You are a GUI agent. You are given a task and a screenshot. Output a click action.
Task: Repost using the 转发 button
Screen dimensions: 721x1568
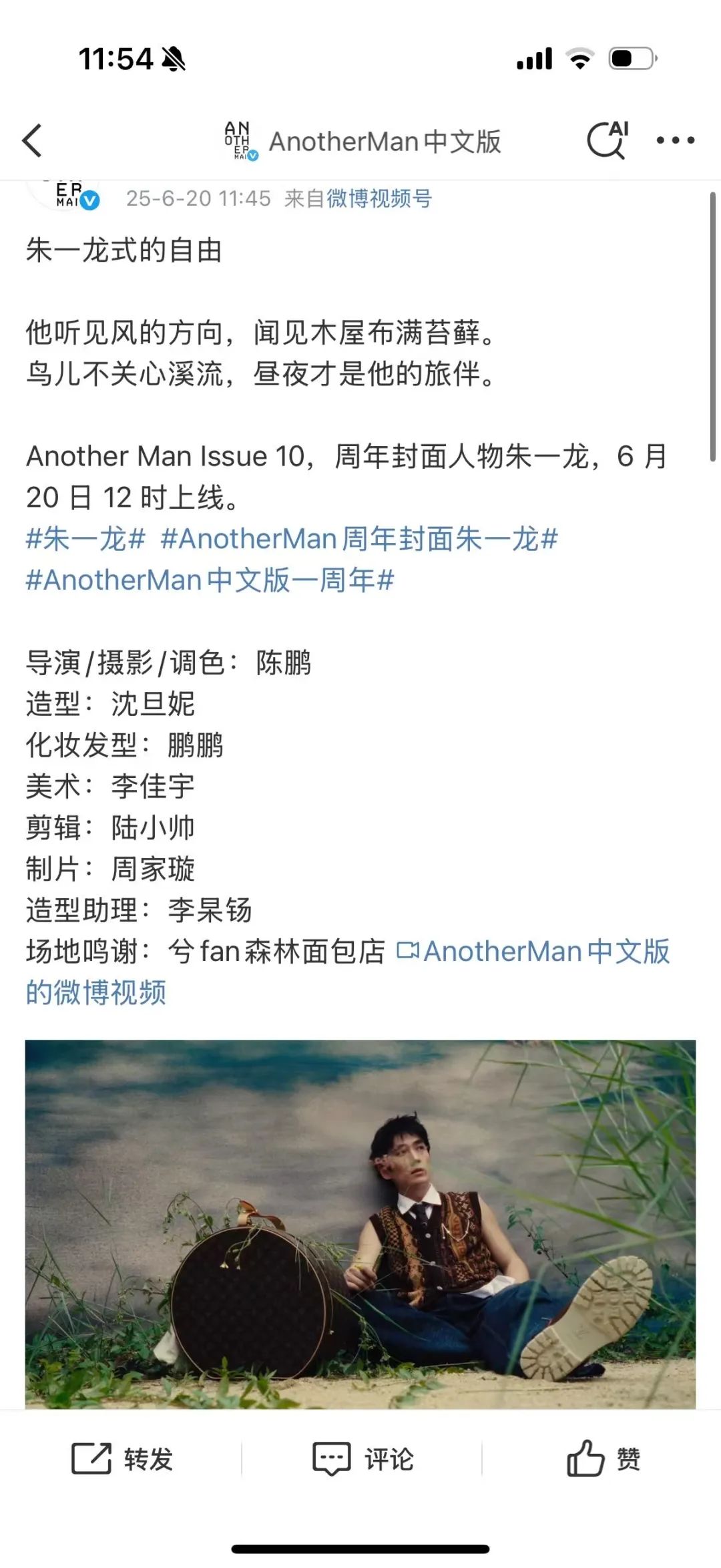(x=122, y=1459)
